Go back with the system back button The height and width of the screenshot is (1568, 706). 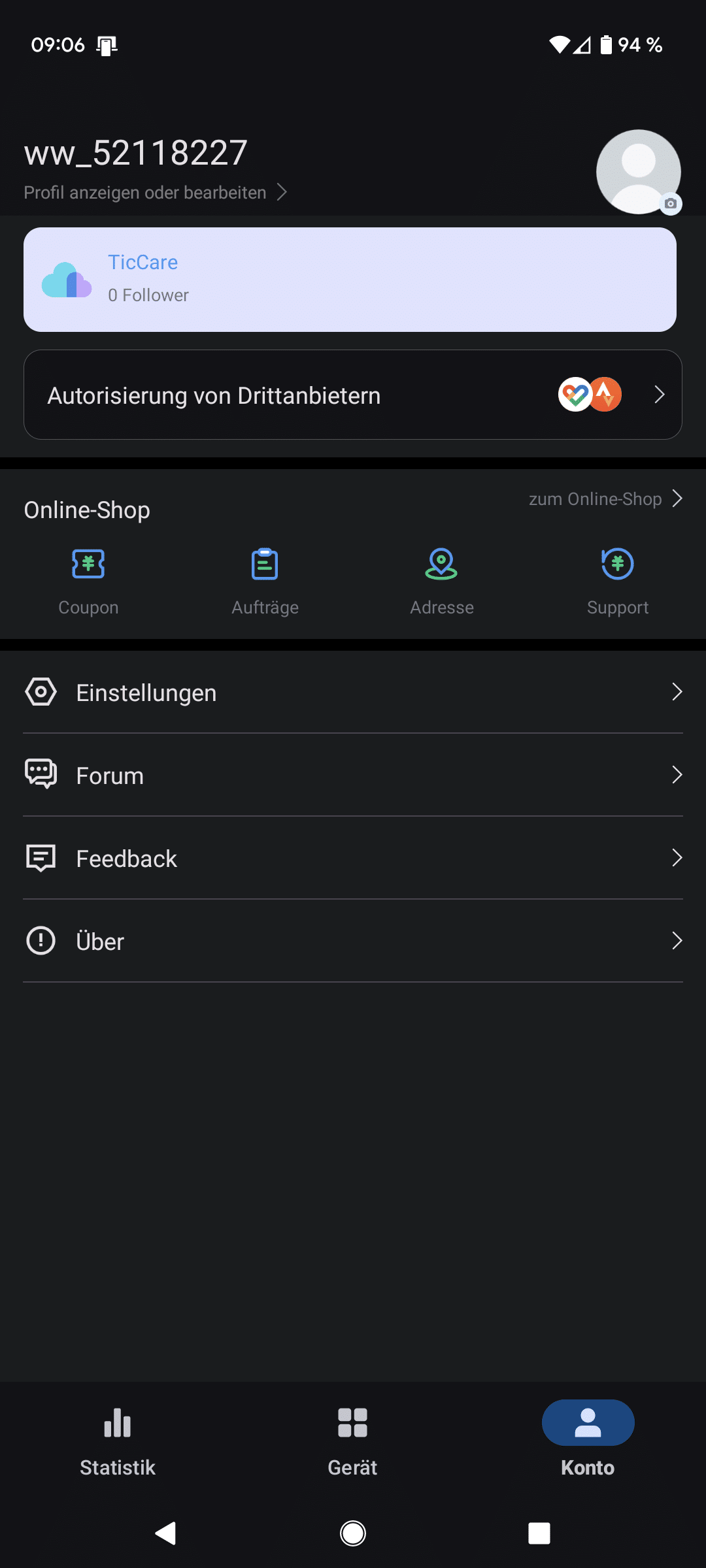[x=166, y=1533]
